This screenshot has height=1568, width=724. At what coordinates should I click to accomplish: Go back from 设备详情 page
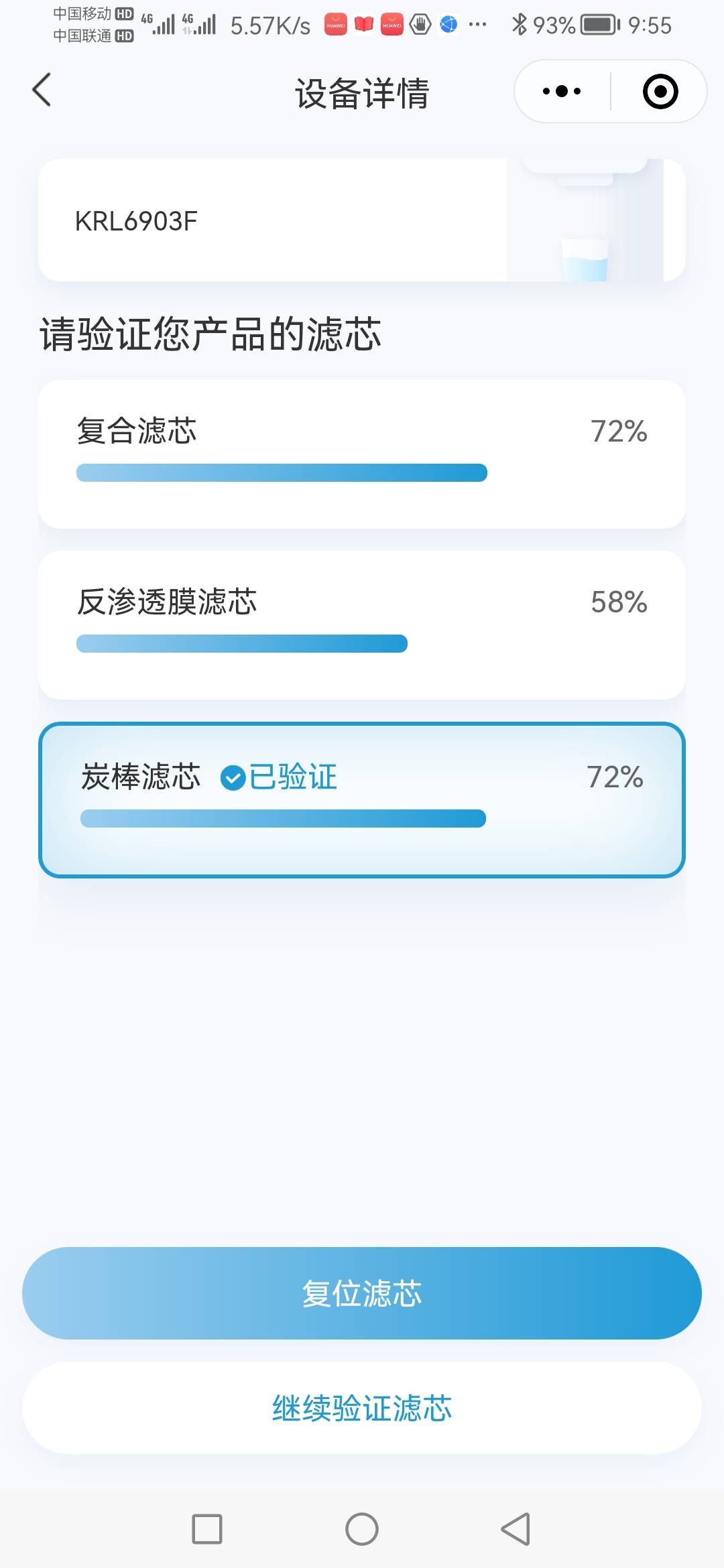(x=42, y=90)
